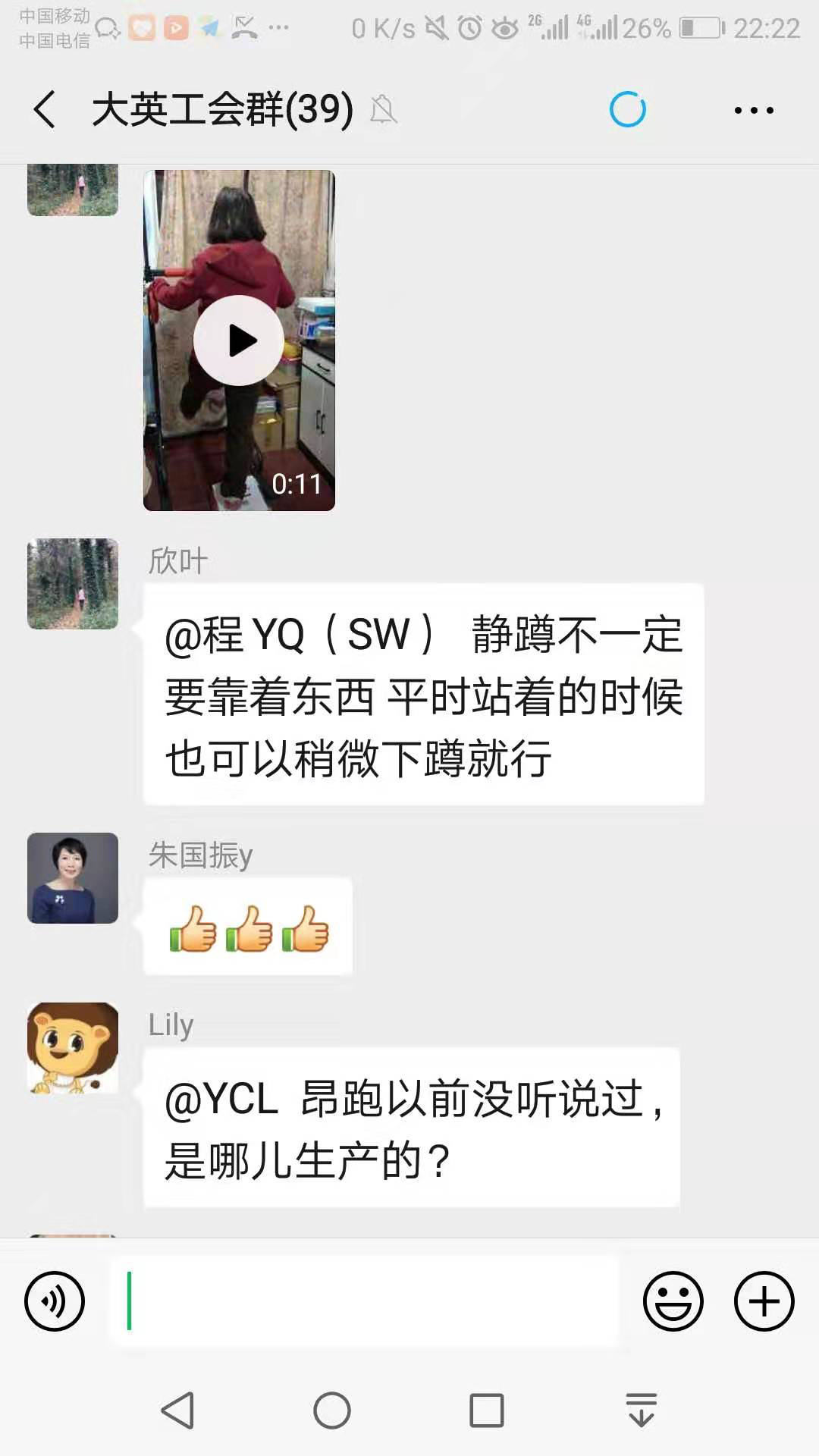Open the group chat overflow menu

(x=754, y=111)
